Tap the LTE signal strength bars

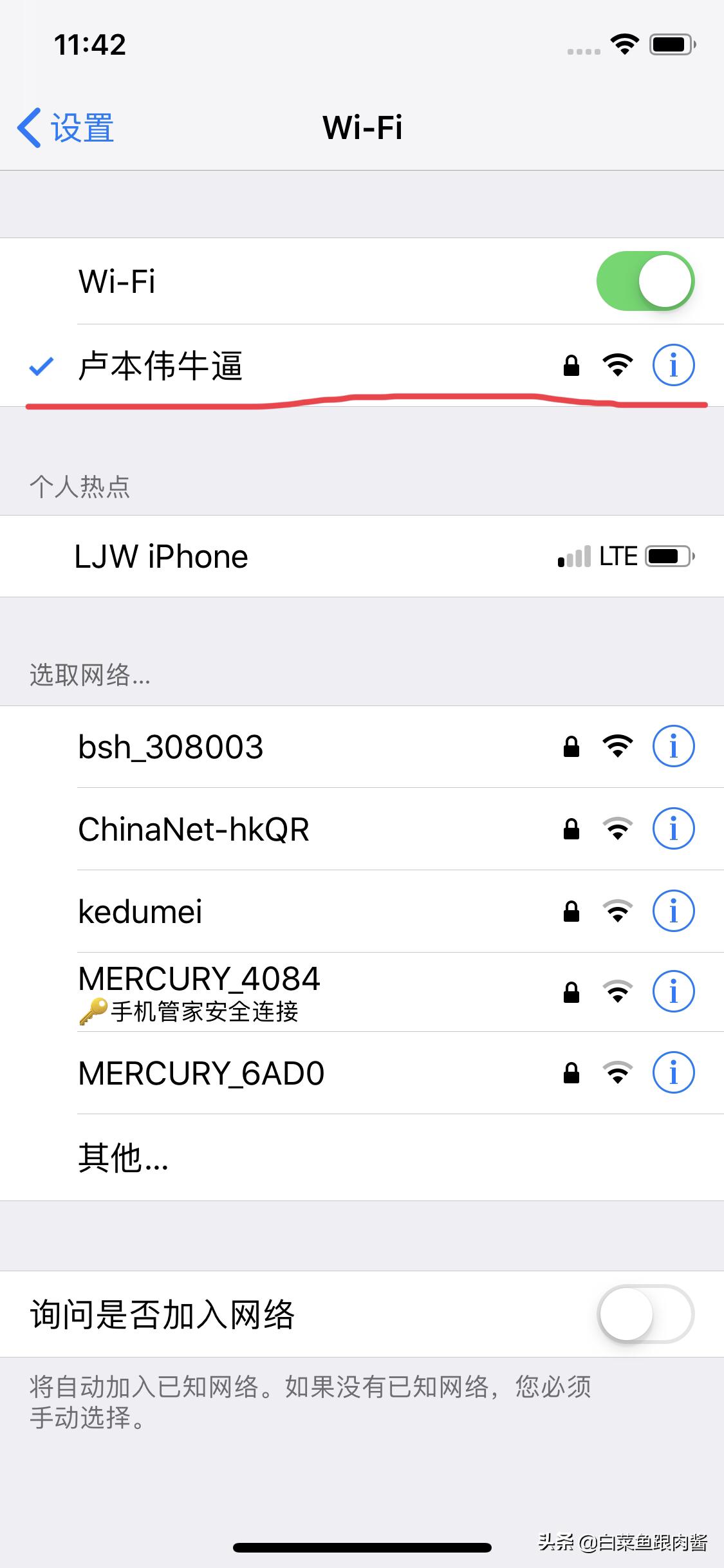575,555
